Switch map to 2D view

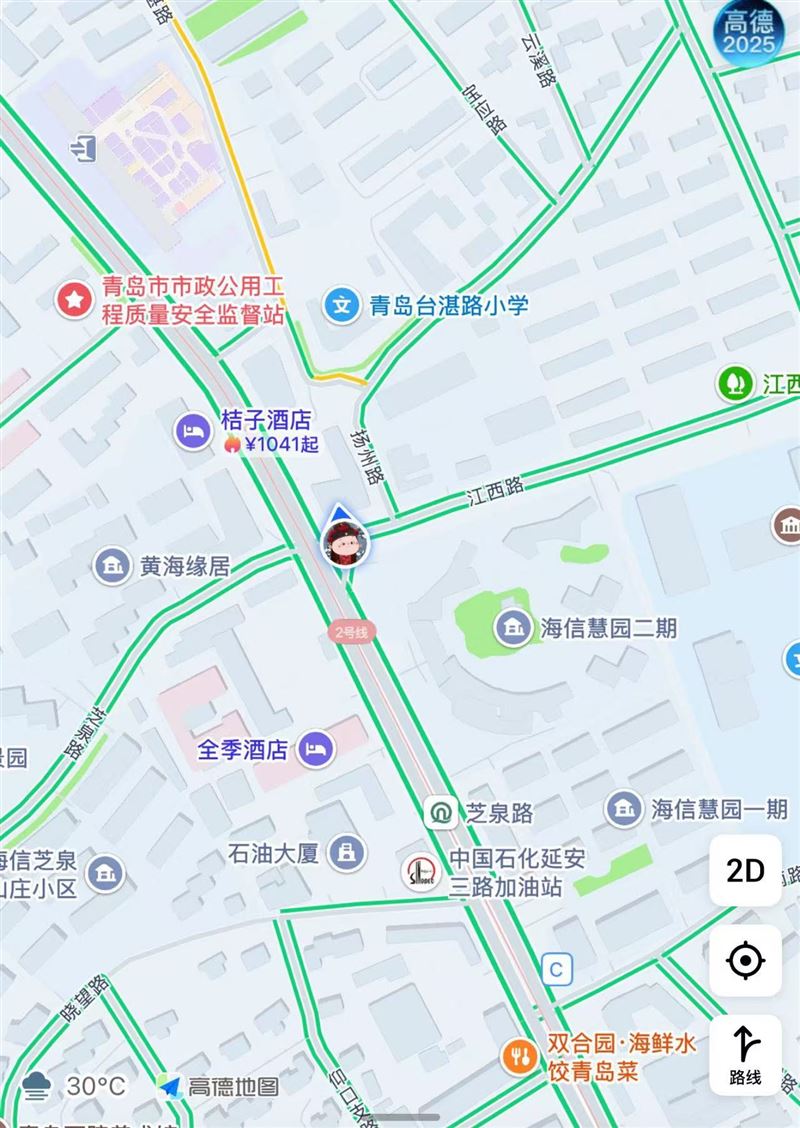point(745,871)
